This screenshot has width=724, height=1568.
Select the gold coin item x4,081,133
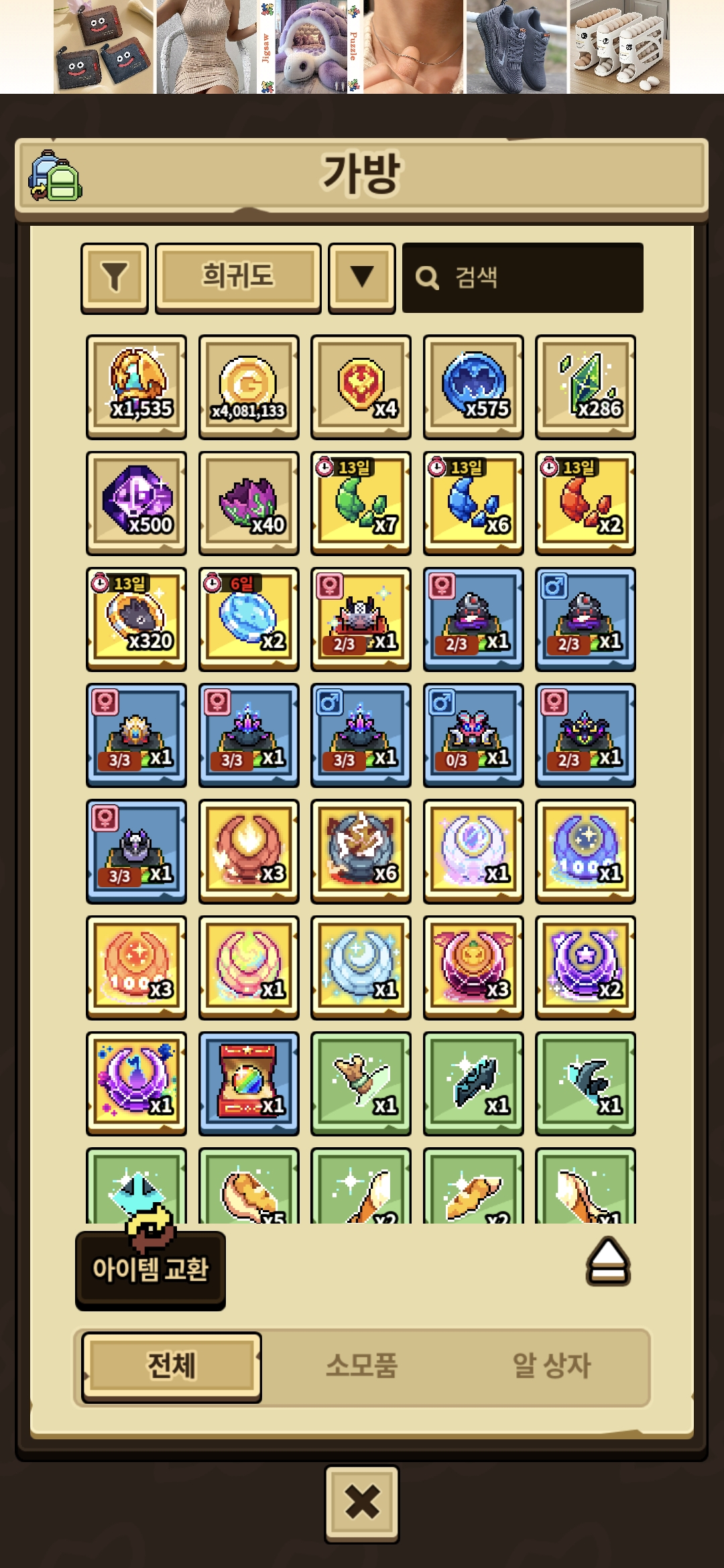tap(249, 387)
